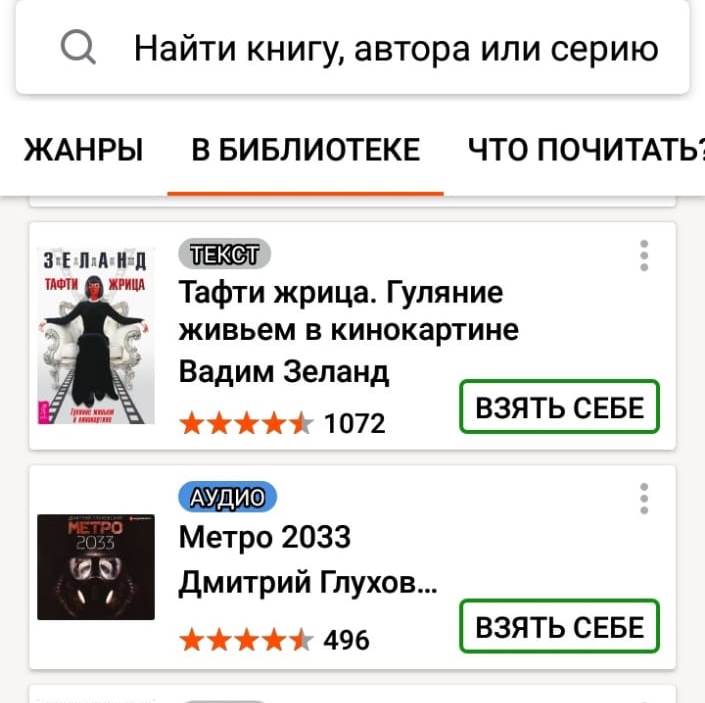Switch to the ЧТО ПОЧИТАТЬ? tab
The image size is (705, 703).
coord(586,151)
